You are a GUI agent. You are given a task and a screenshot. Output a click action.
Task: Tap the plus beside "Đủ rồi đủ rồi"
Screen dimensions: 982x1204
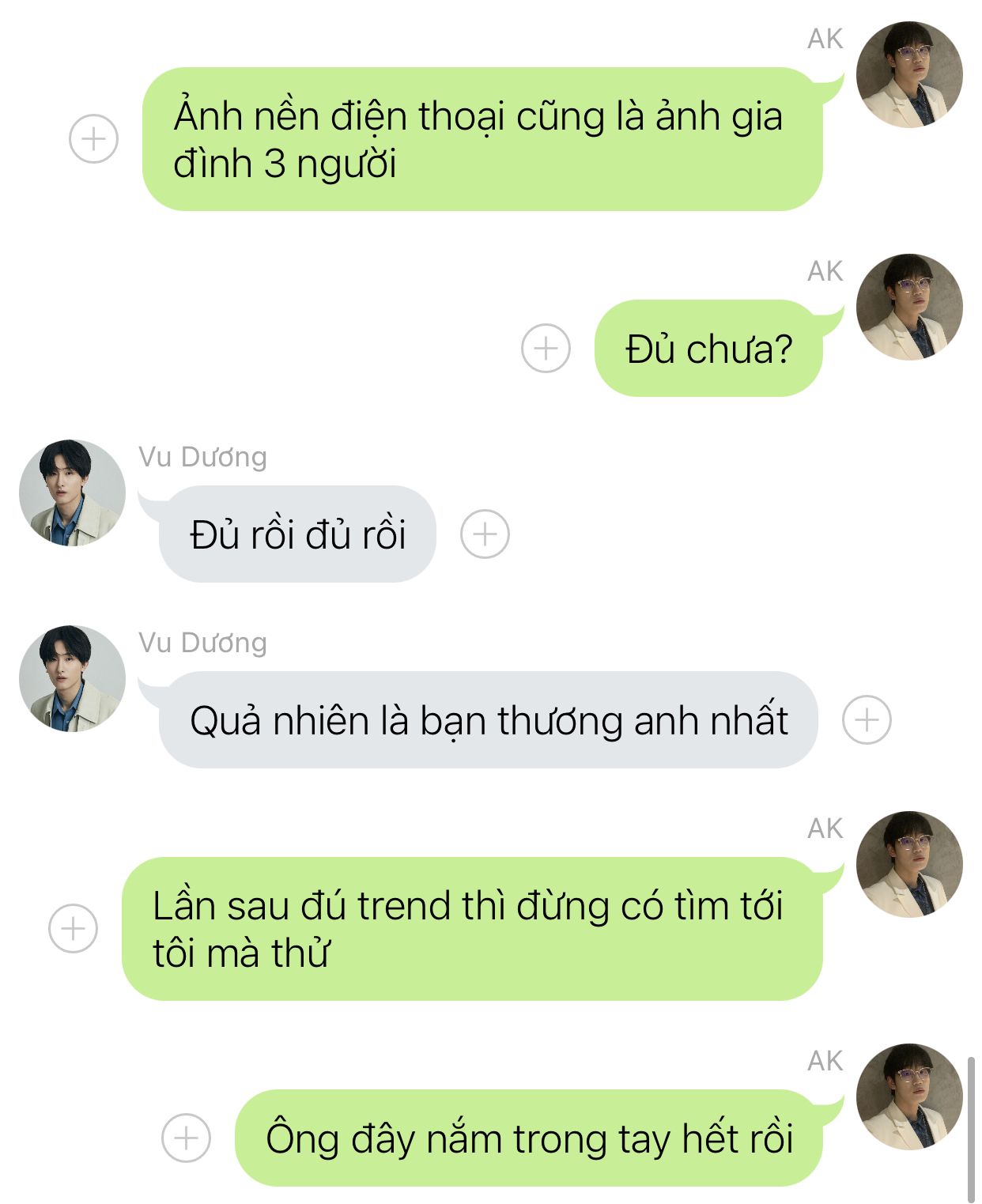coord(485,534)
